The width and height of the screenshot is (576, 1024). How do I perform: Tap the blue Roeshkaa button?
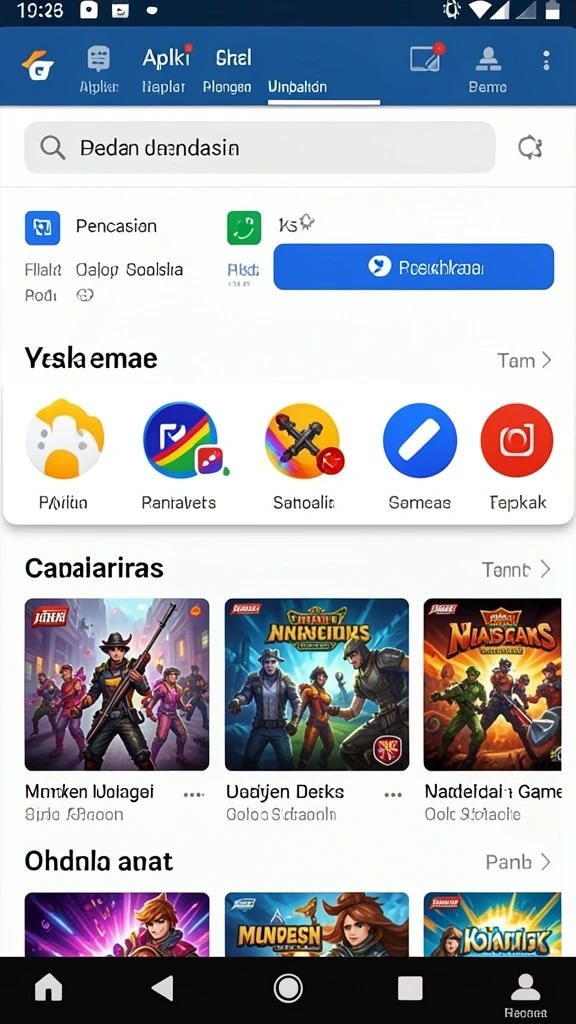413,266
